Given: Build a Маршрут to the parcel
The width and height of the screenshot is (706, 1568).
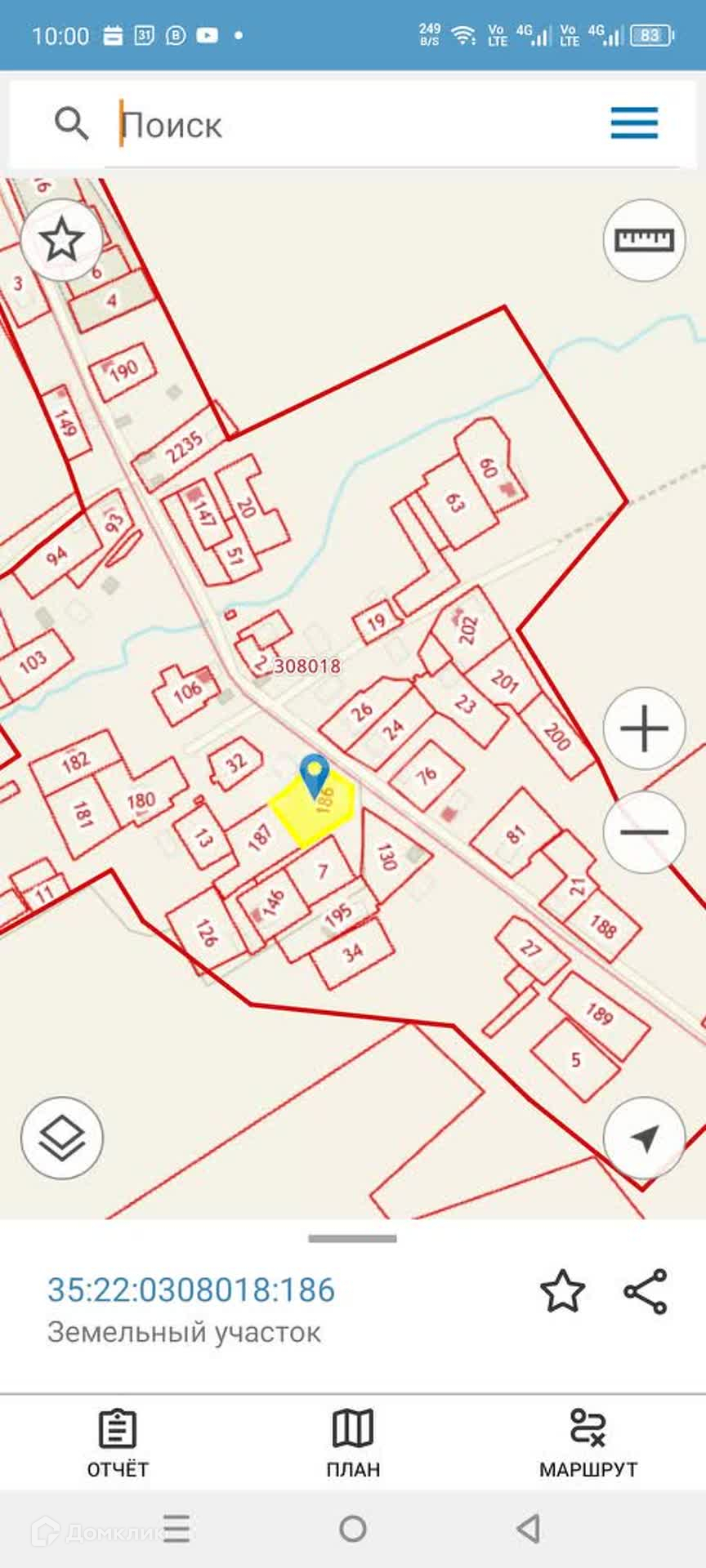Looking at the screenshot, I should click(588, 1443).
